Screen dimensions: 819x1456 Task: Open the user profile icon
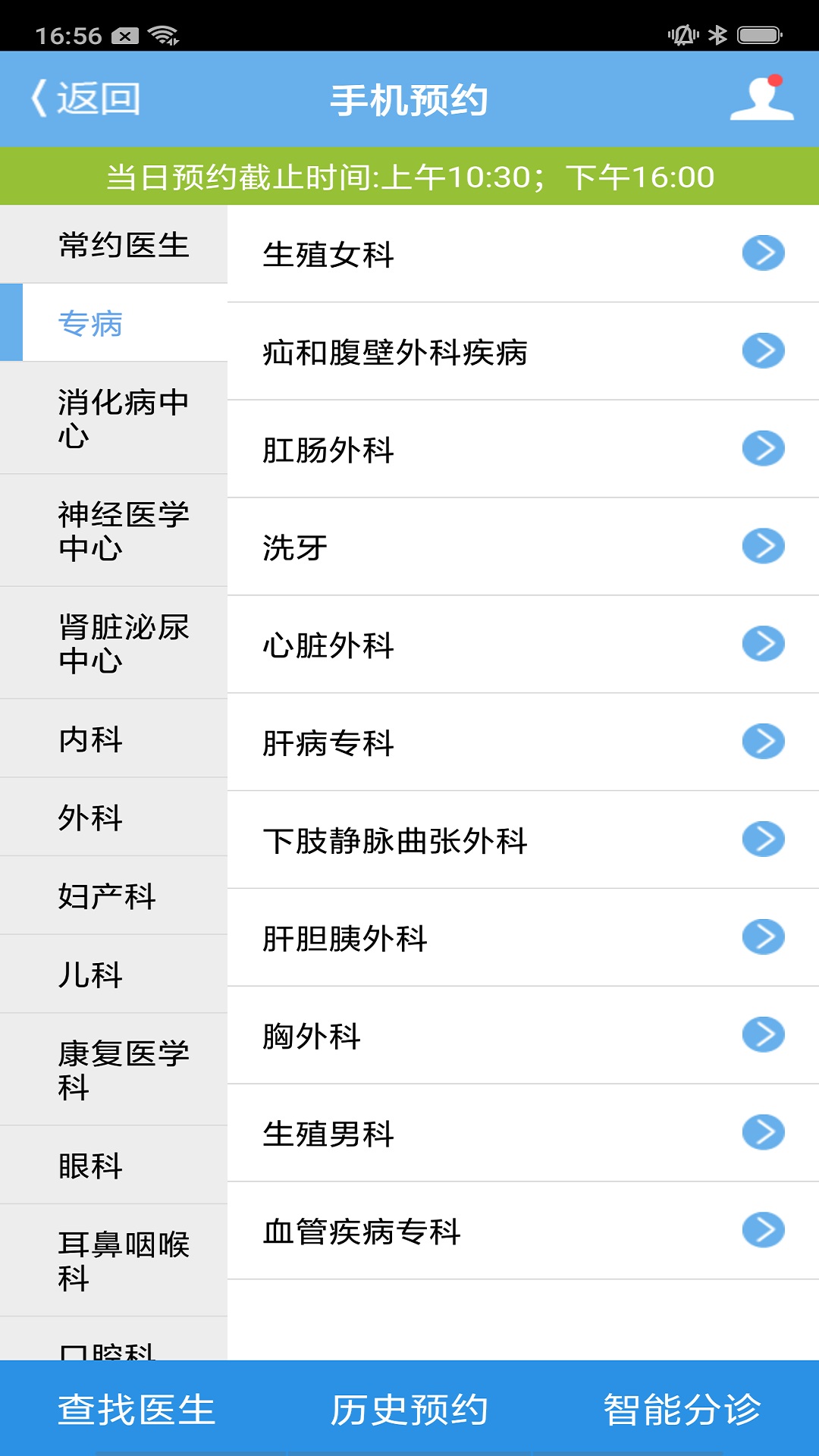click(x=762, y=98)
